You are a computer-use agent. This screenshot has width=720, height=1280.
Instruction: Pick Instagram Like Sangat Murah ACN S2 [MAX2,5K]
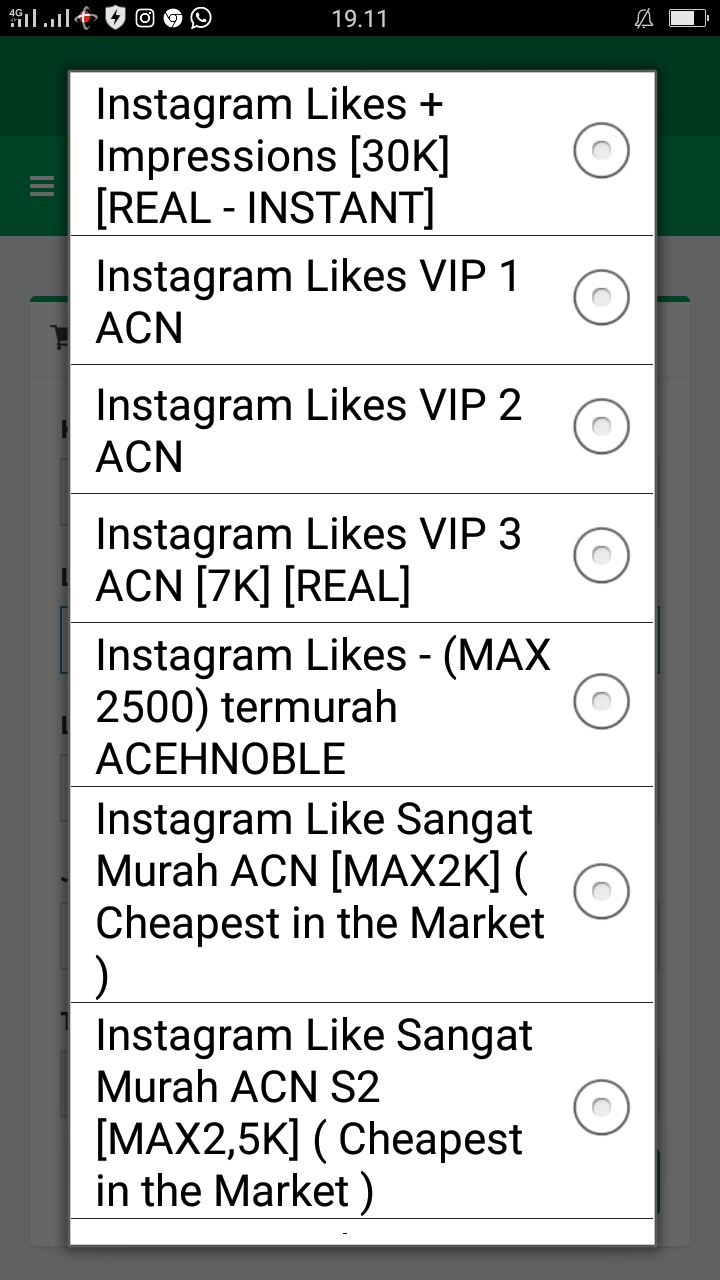pyautogui.click(x=601, y=1108)
